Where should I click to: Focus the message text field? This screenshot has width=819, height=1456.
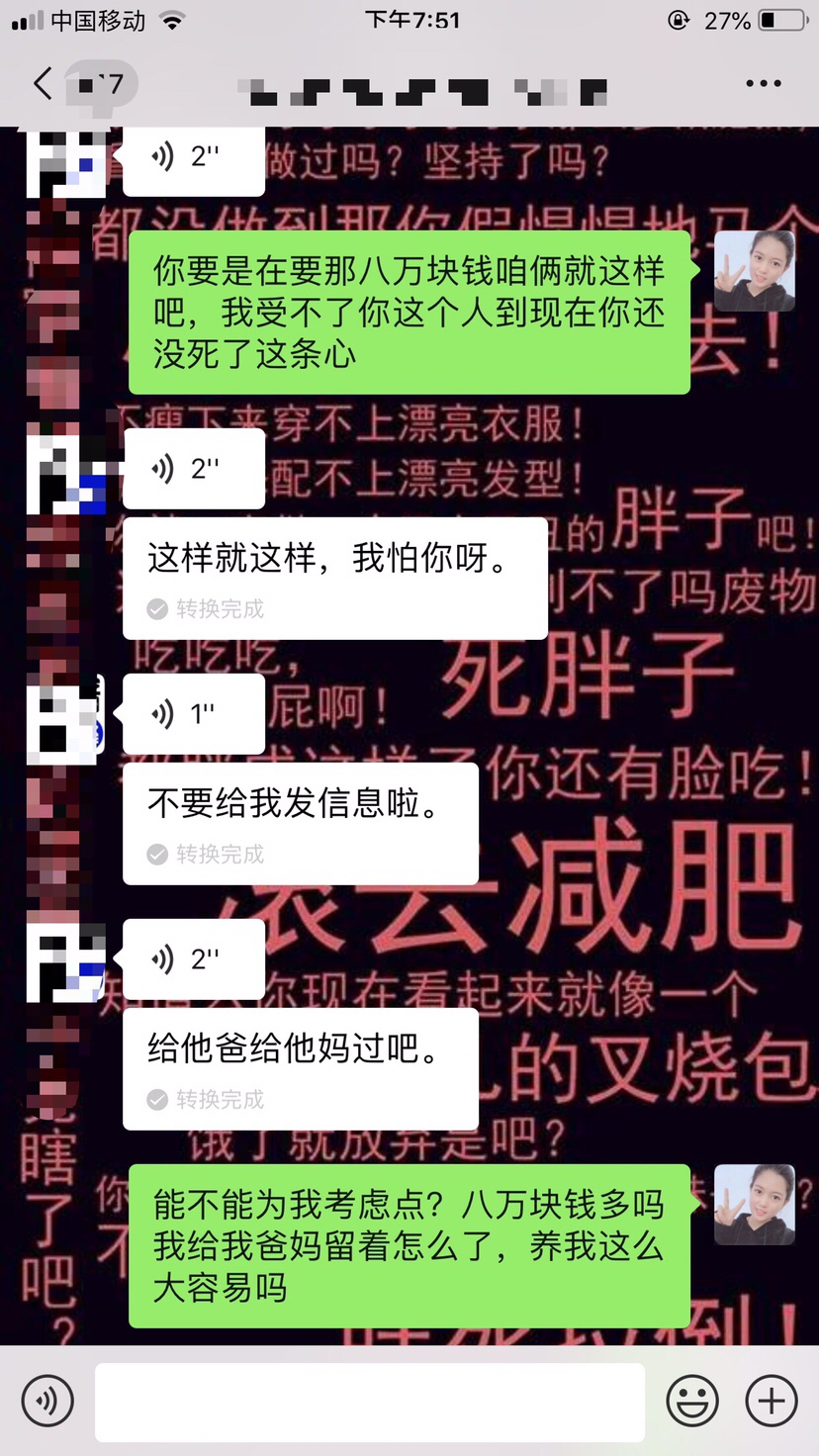369,1401
